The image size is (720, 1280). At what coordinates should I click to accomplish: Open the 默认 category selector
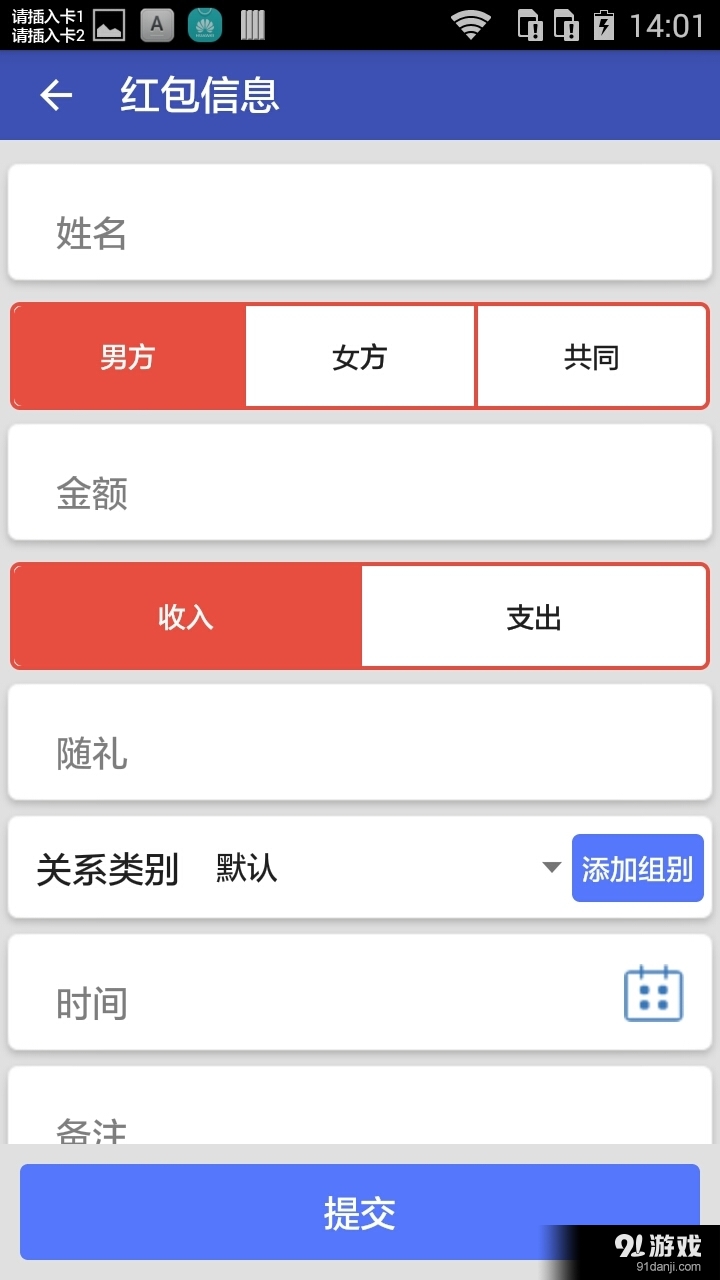pyautogui.click(x=243, y=868)
